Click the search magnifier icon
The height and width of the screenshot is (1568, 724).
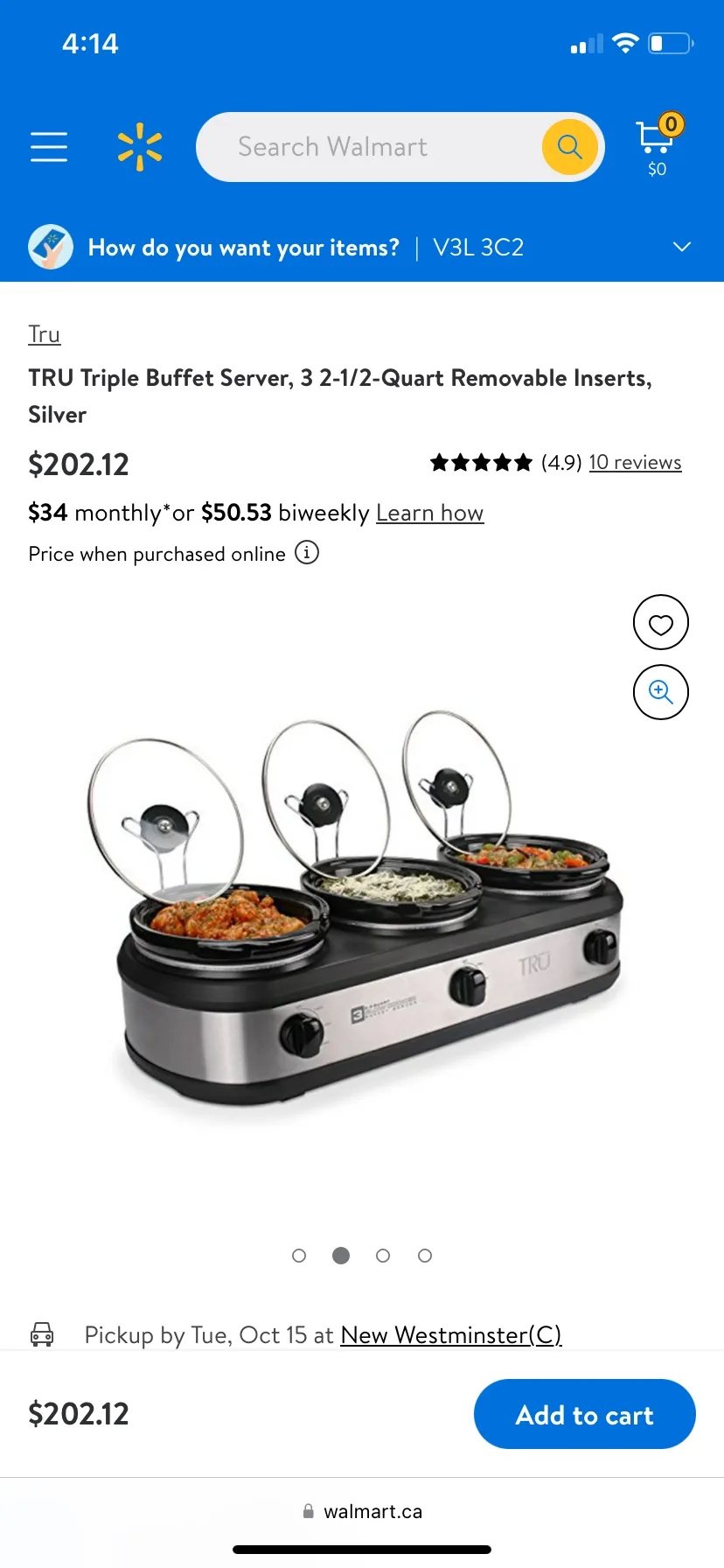click(570, 146)
